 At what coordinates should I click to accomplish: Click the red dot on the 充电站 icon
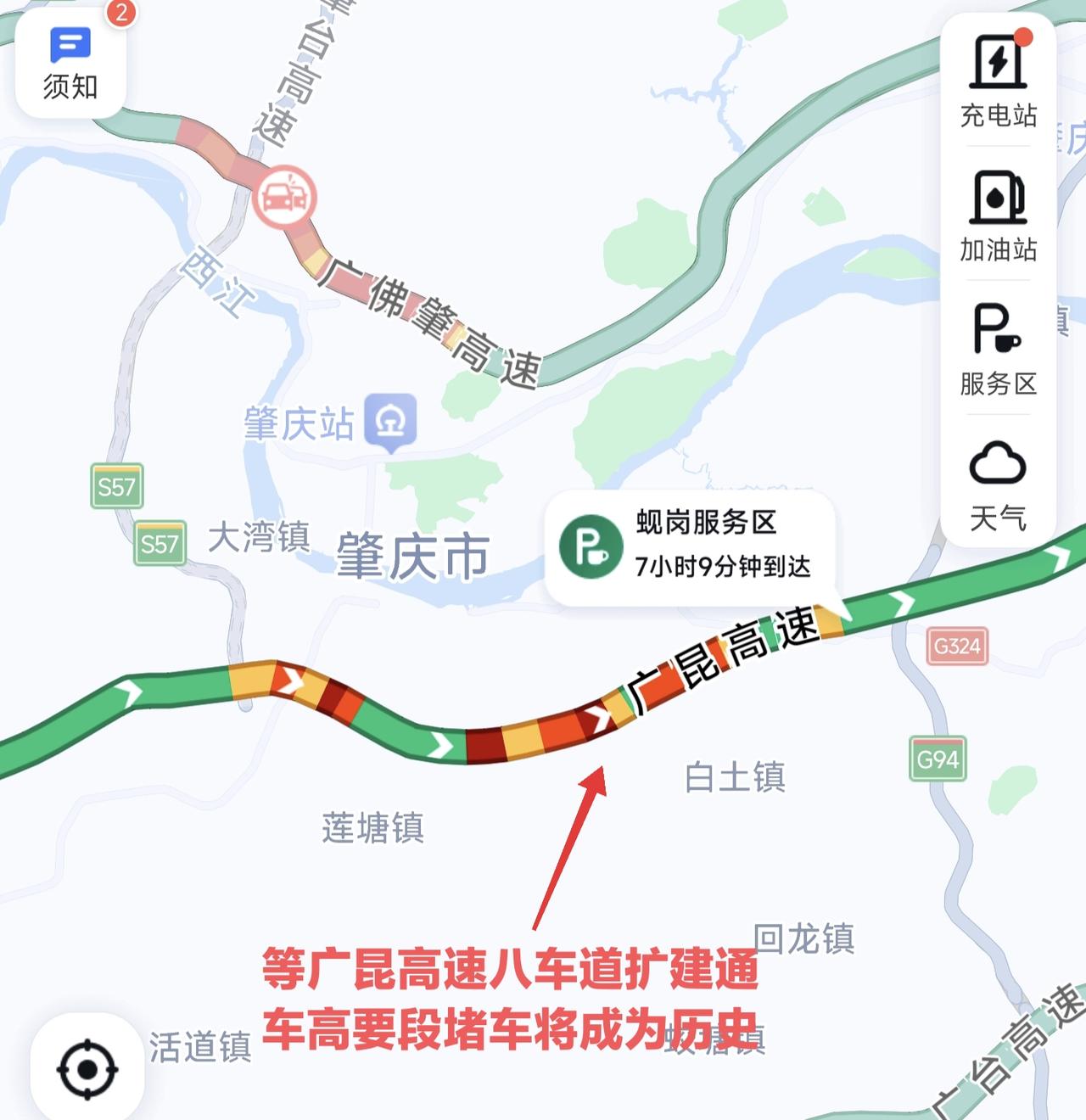pos(1024,36)
